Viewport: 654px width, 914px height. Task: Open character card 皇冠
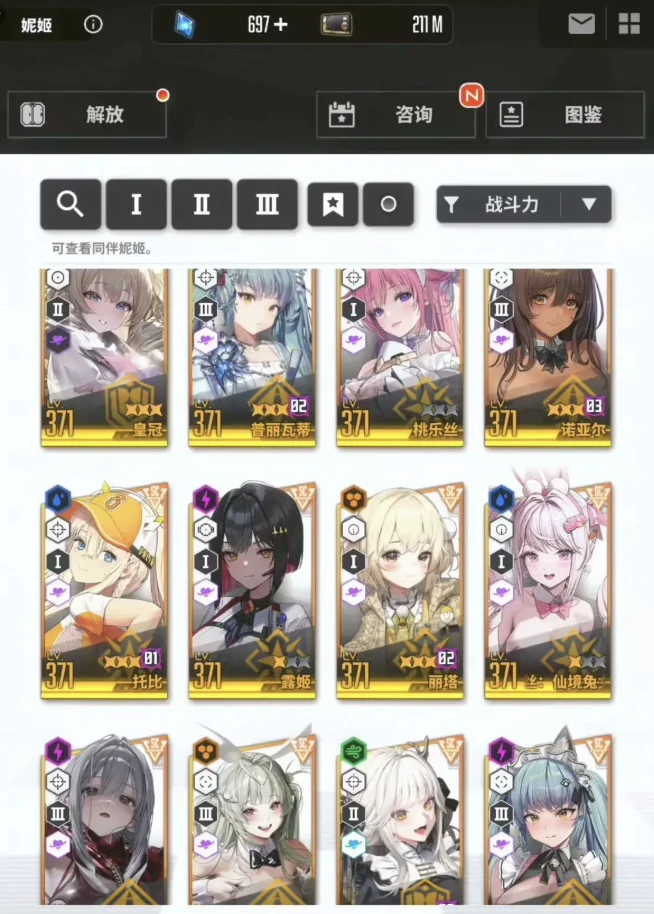pyautogui.click(x=104, y=355)
